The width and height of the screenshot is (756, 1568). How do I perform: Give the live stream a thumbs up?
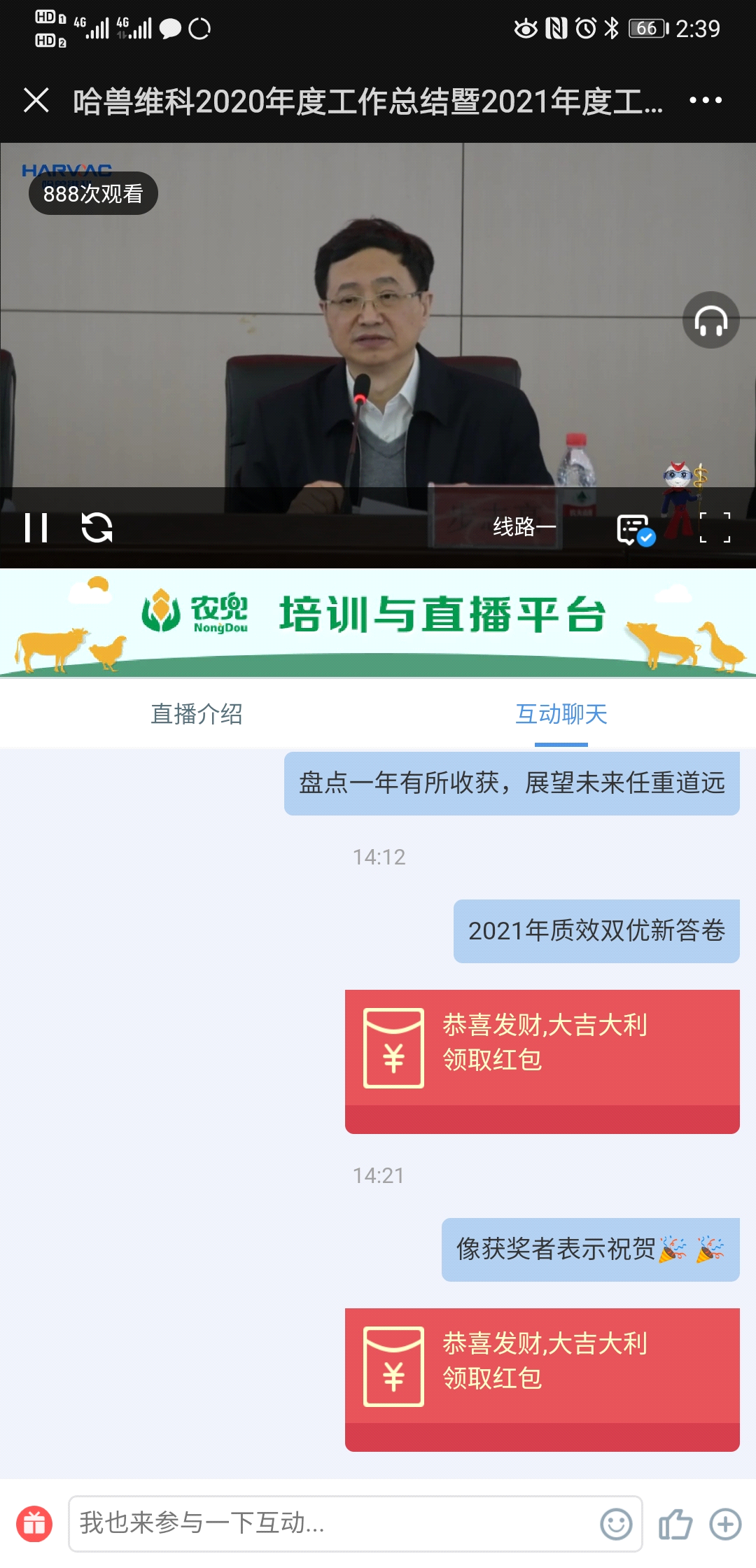tap(675, 1524)
